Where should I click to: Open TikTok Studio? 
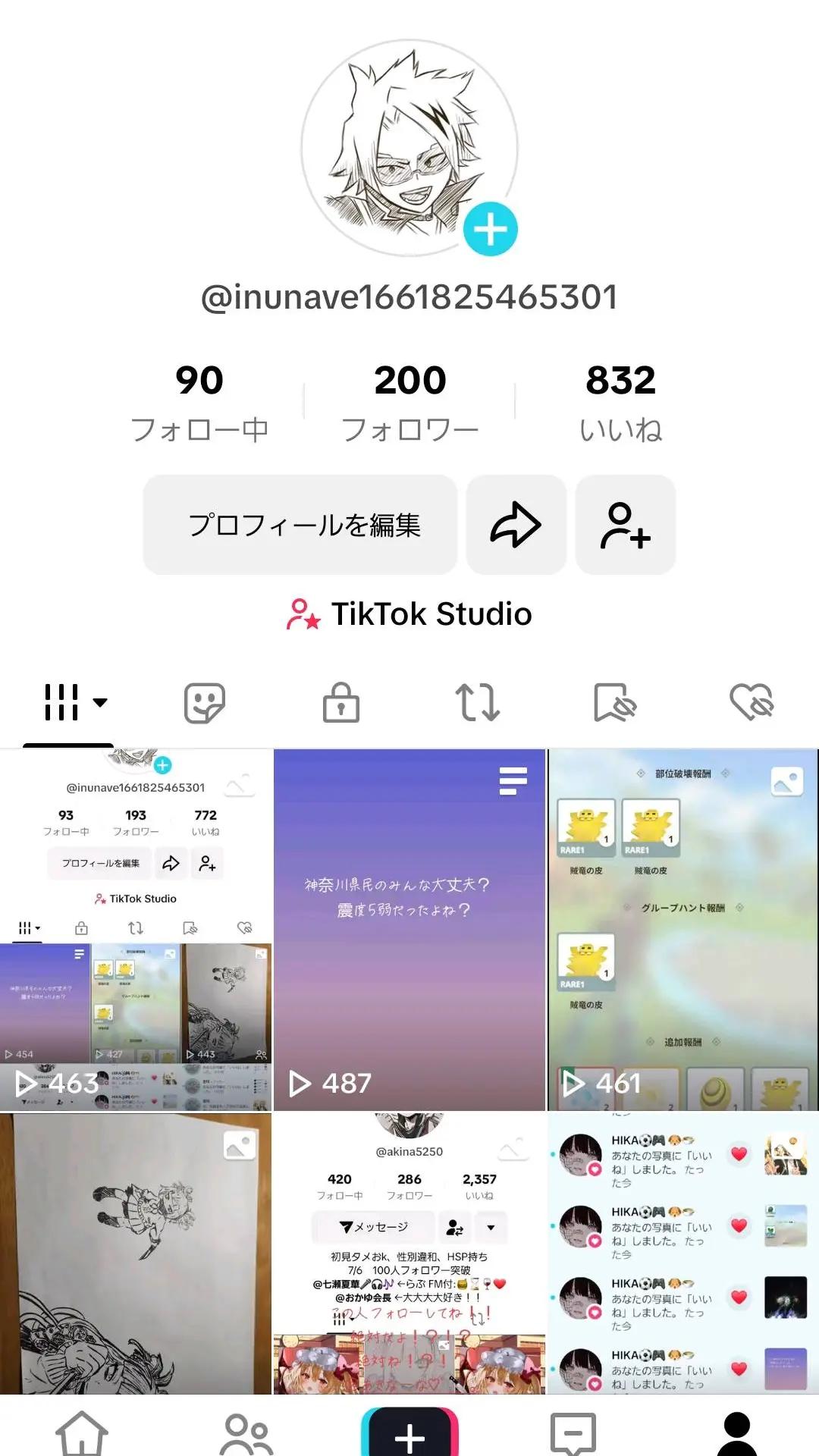[x=409, y=613]
